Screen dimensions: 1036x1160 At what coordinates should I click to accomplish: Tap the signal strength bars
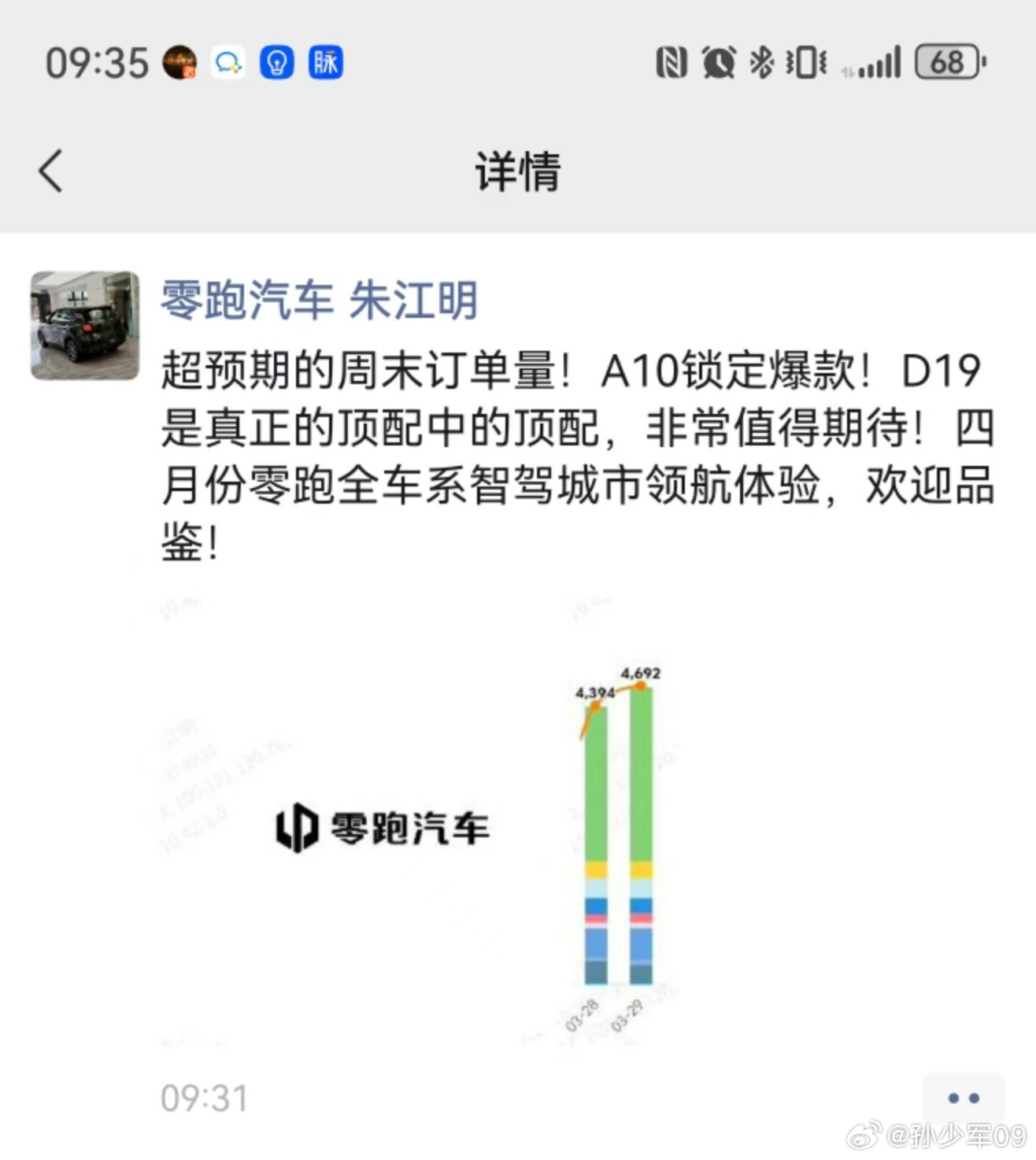[876, 61]
